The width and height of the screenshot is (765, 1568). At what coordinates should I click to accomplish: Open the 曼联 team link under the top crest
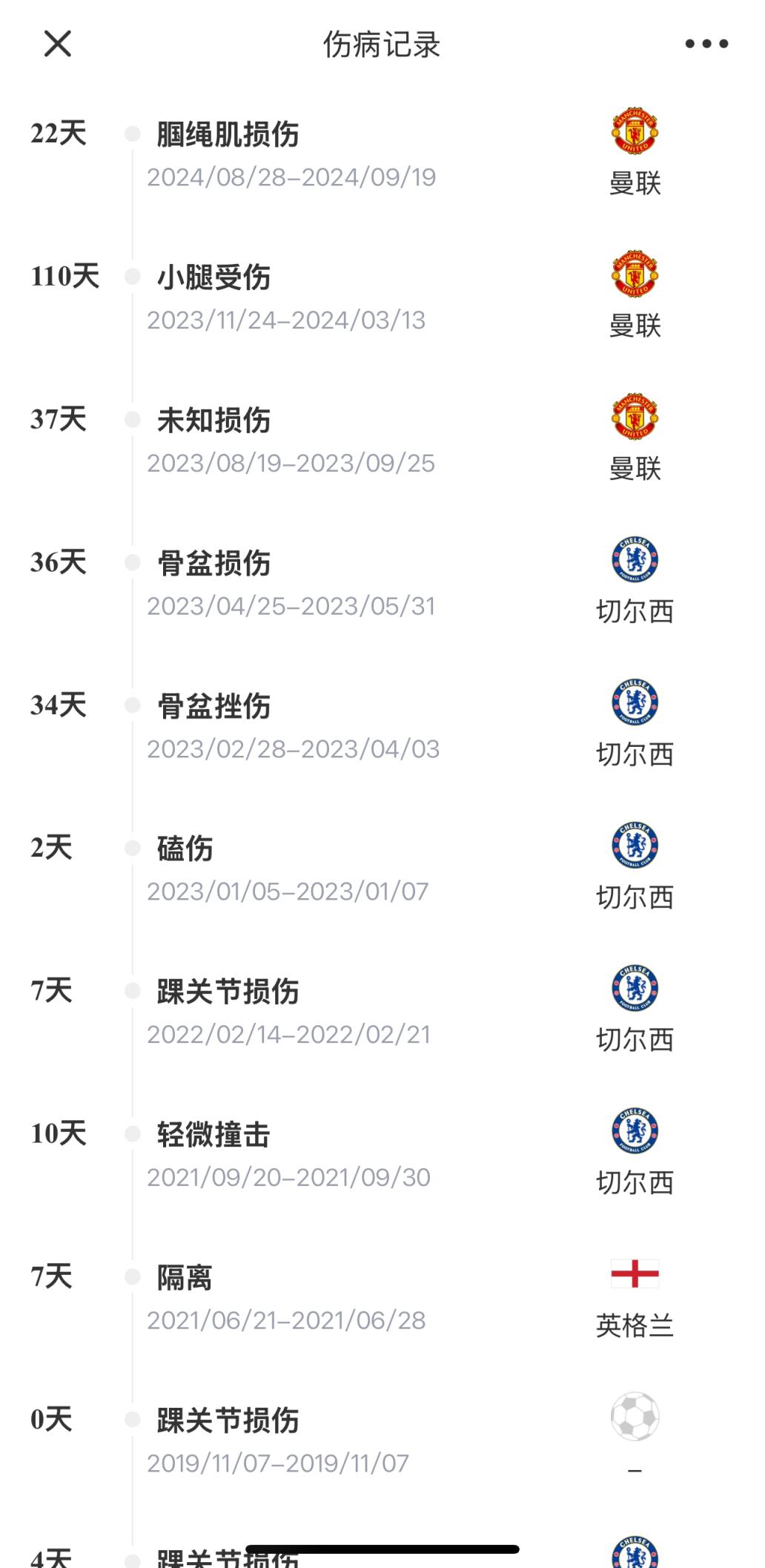635,184
